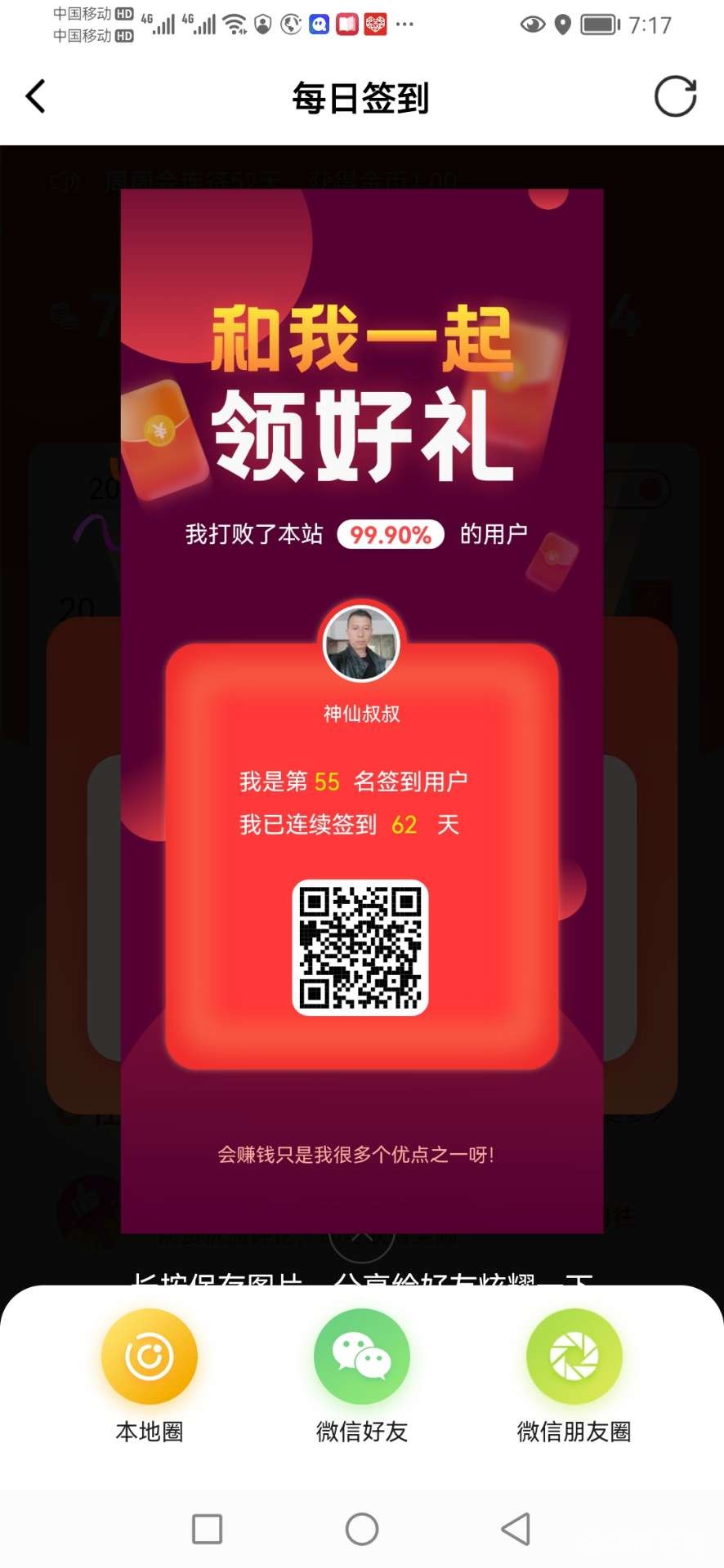Viewport: 724px width, 1568px height.
Task: Share the poster to 微信朋友圈
Action: (x=574, y=1357)
